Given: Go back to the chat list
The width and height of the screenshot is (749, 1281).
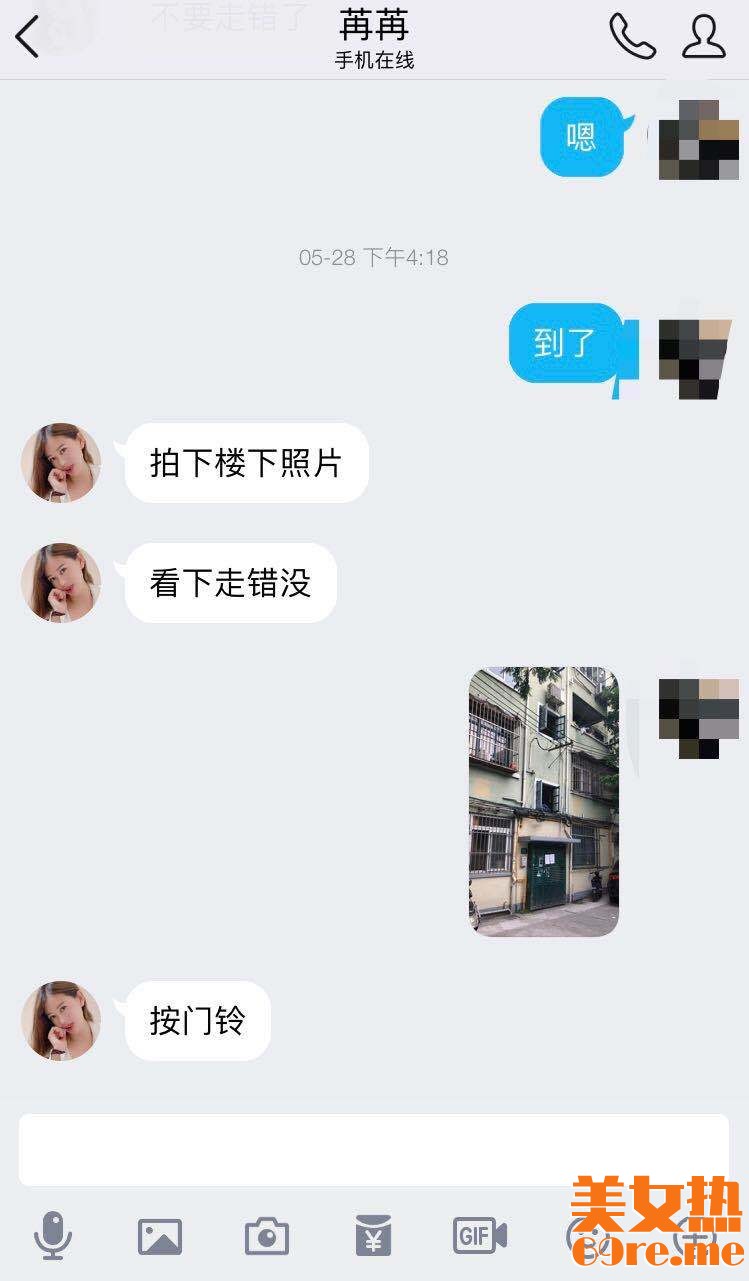Looking at the screenshot, I should (28, 37).
